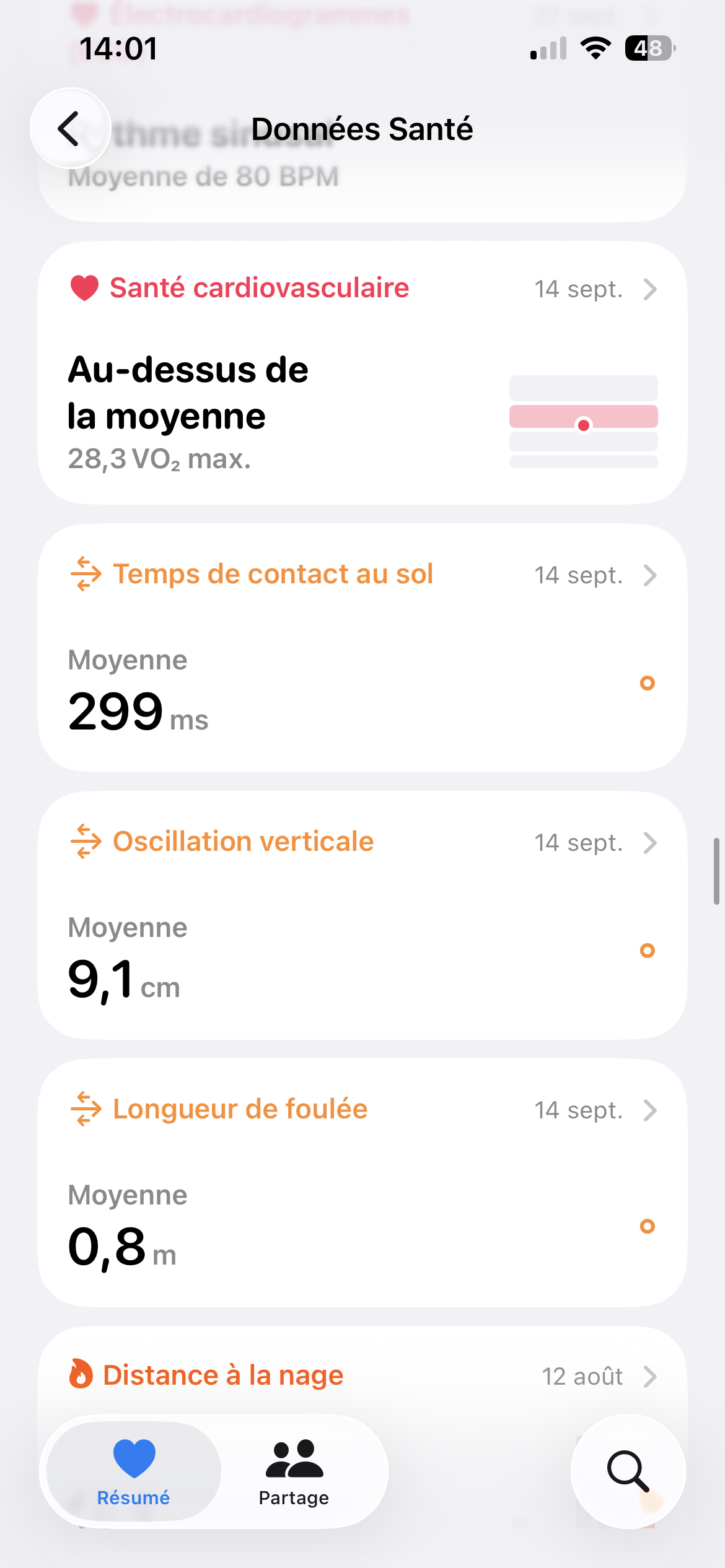Open the Santé cardiovasculaire card

tap(362, 373)
